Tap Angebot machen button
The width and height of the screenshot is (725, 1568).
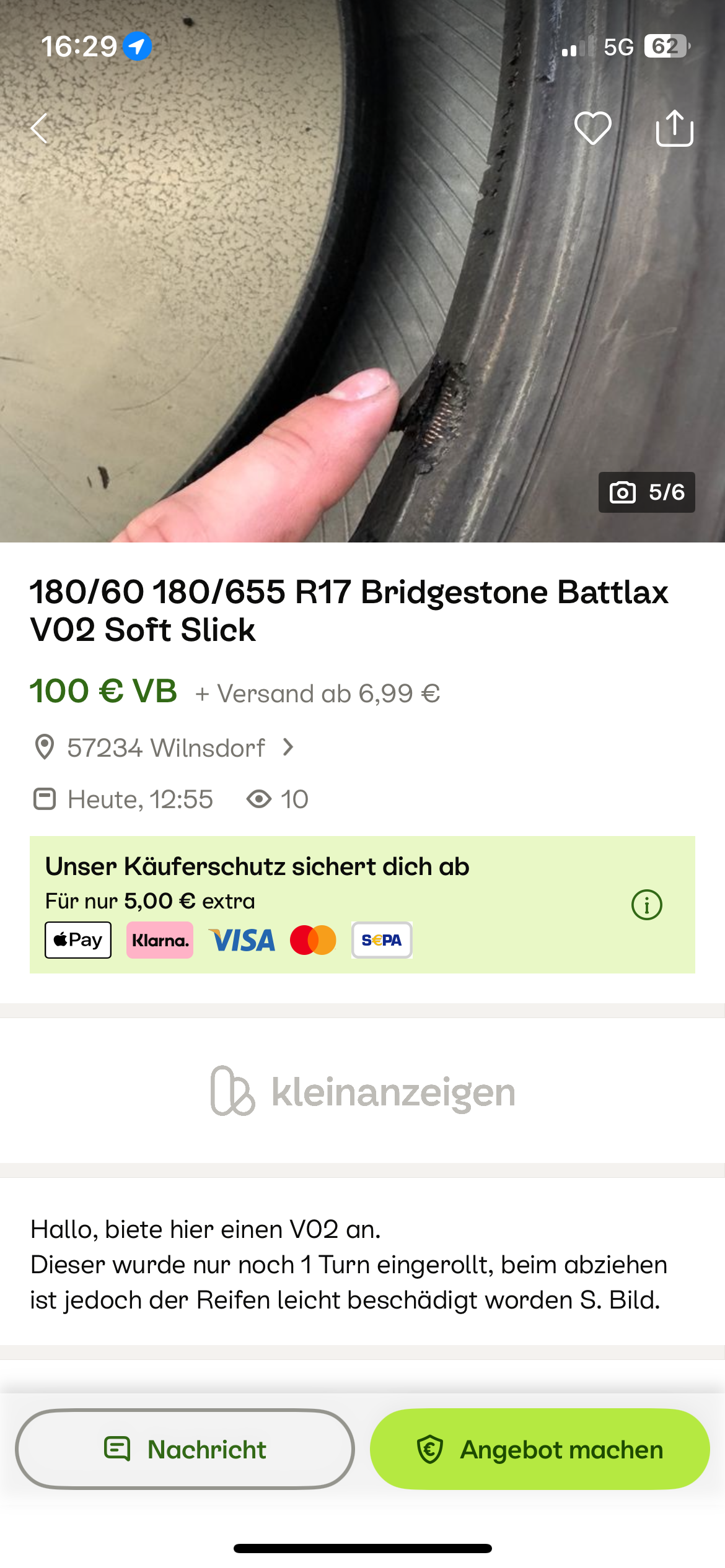point(539,1449)
